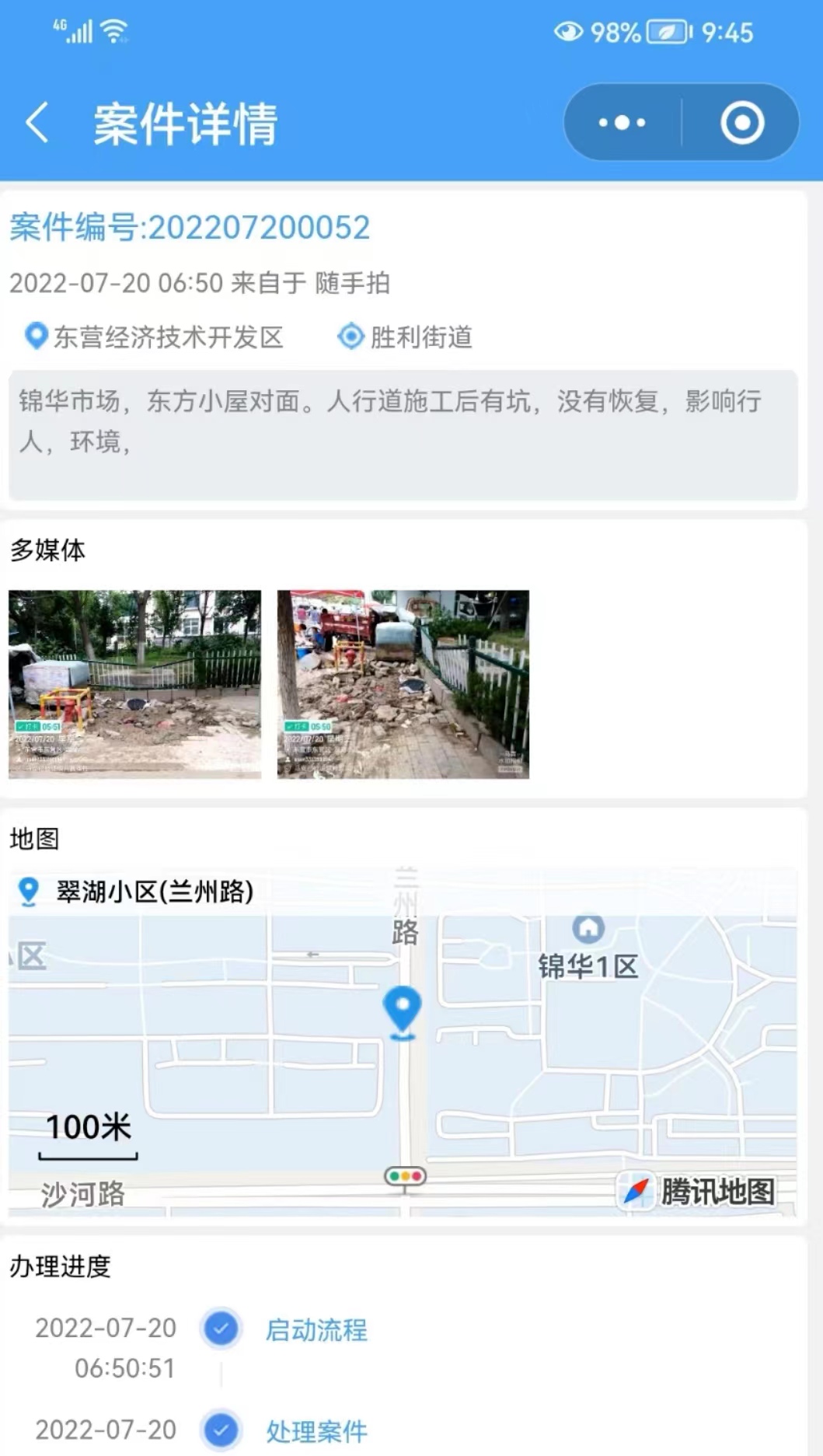Tap the 处理案件 progress step
The image size is (823, 1456).
pyautogui.click(x=316, y=1431)
